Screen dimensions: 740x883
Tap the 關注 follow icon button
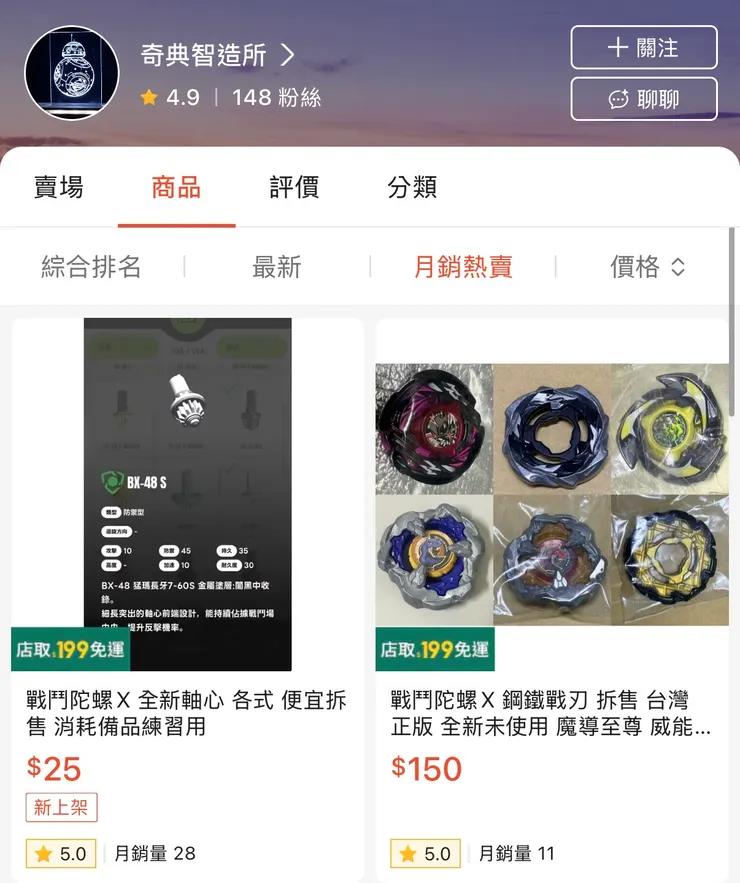pyautogui.click(x=643, y=47)
